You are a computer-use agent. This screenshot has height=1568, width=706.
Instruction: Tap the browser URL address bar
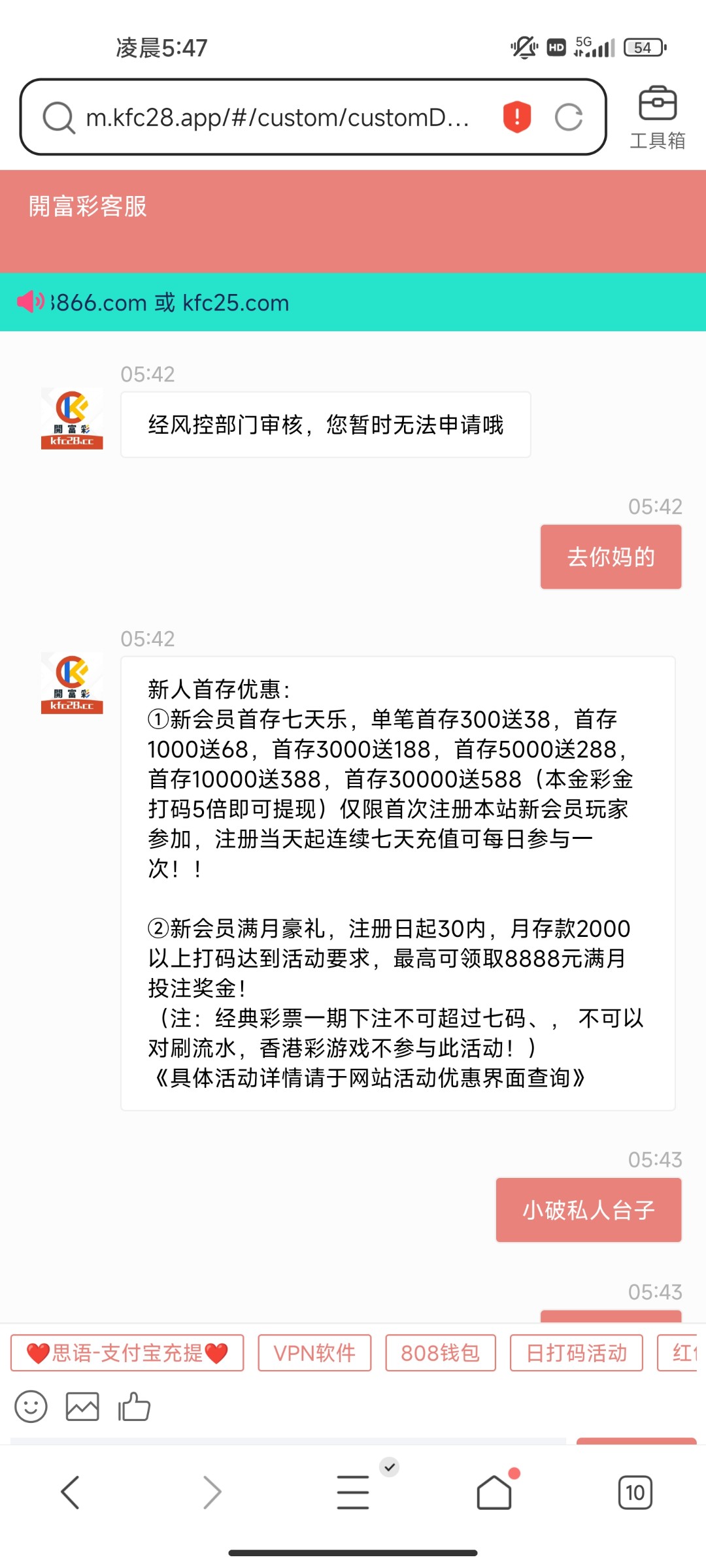pyautogui.click(x=278, y=118)
